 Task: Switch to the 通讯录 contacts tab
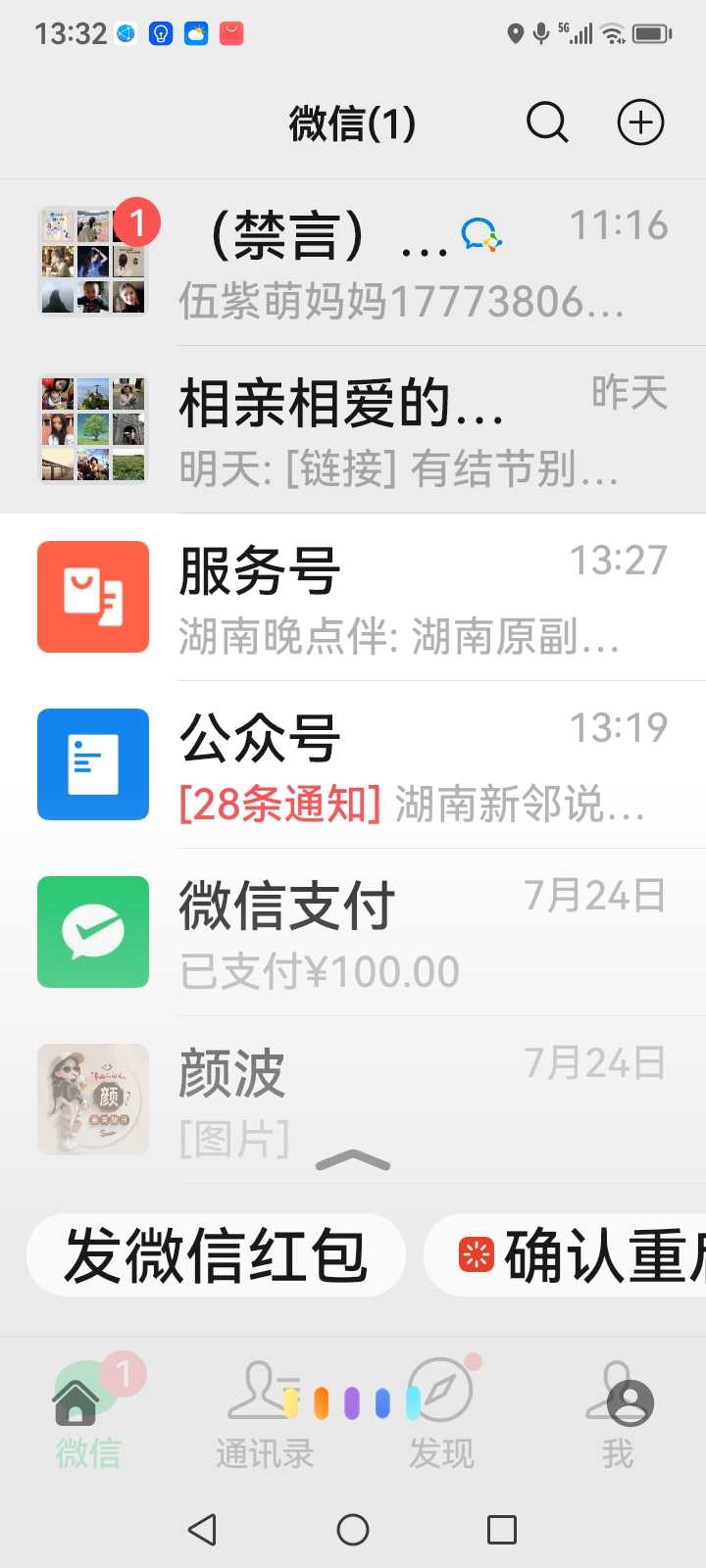pos(264,1414)
